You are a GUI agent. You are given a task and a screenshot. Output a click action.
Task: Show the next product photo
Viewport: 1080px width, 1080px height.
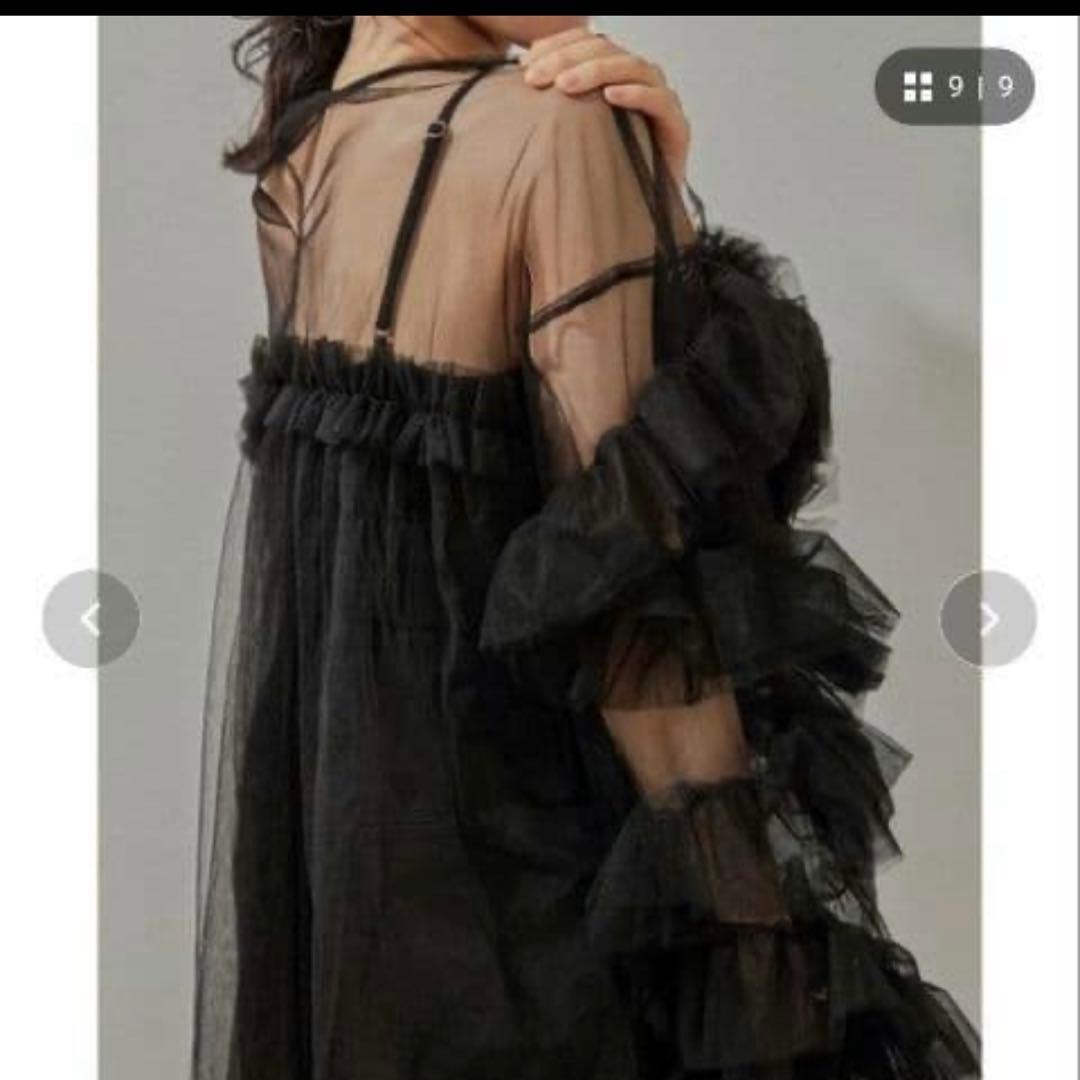click(x=988, y=619)
